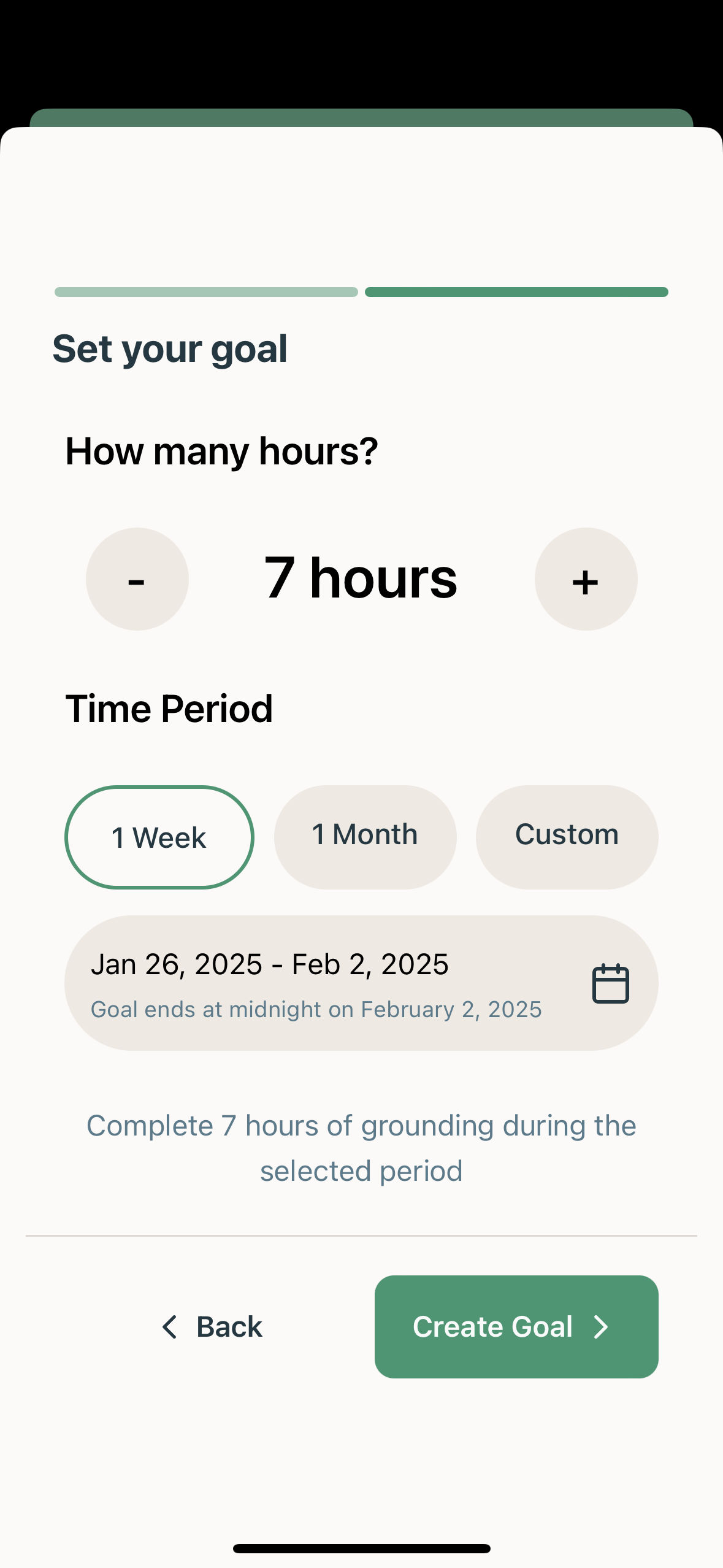Click the back chevron arrow icon

170,1327
